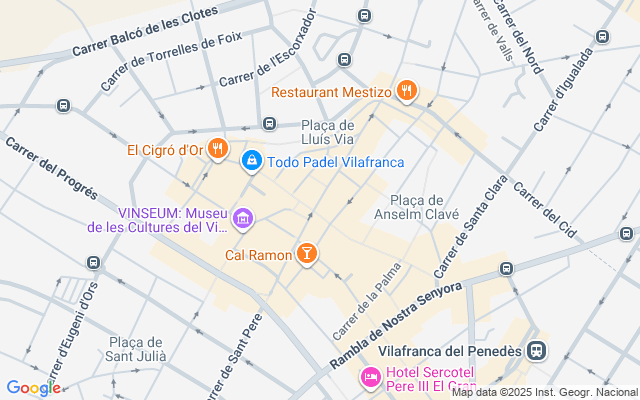Open the bus stop on Rambla de Nostra Senyora
640x400 pixels.
[x=506, y=268]
